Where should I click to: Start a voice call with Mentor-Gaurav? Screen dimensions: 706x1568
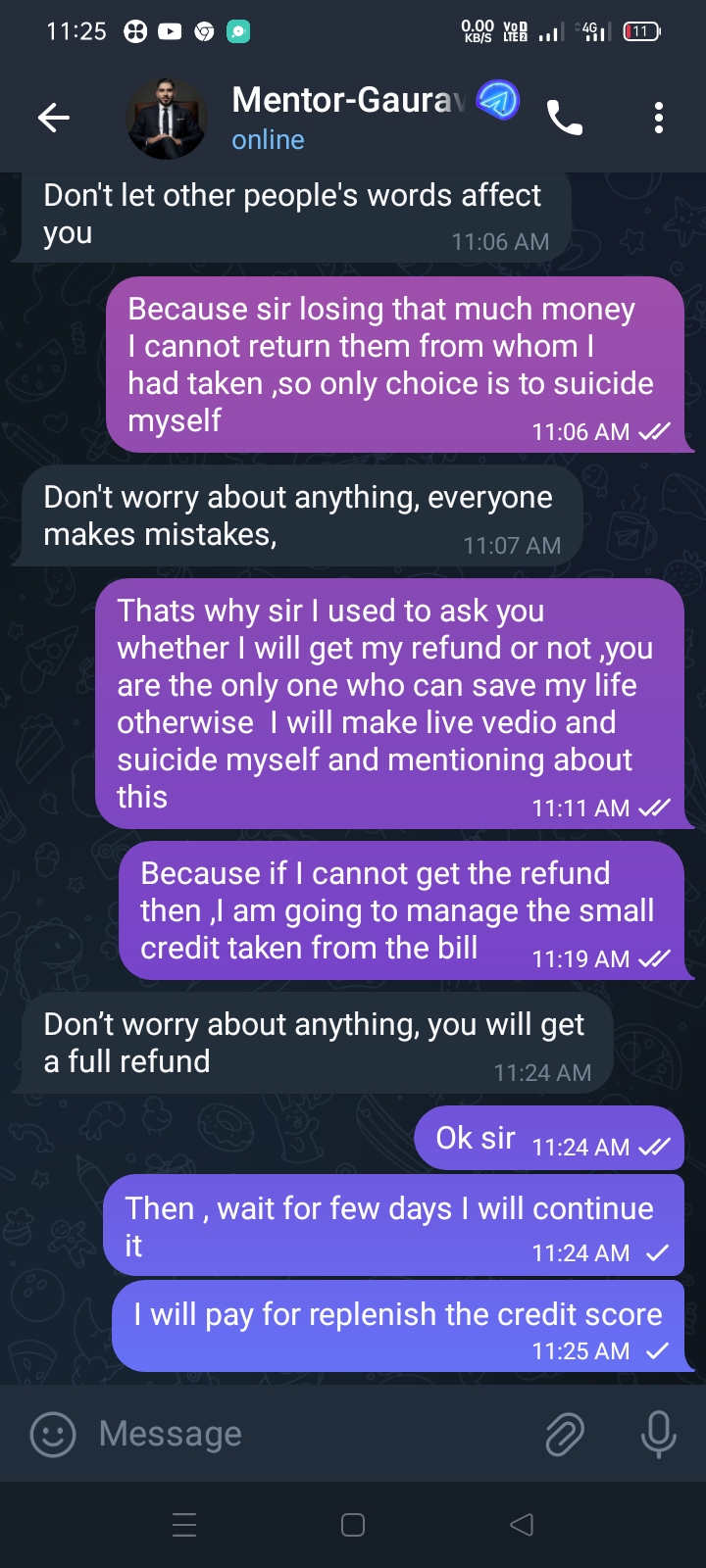tap(564, 119)
